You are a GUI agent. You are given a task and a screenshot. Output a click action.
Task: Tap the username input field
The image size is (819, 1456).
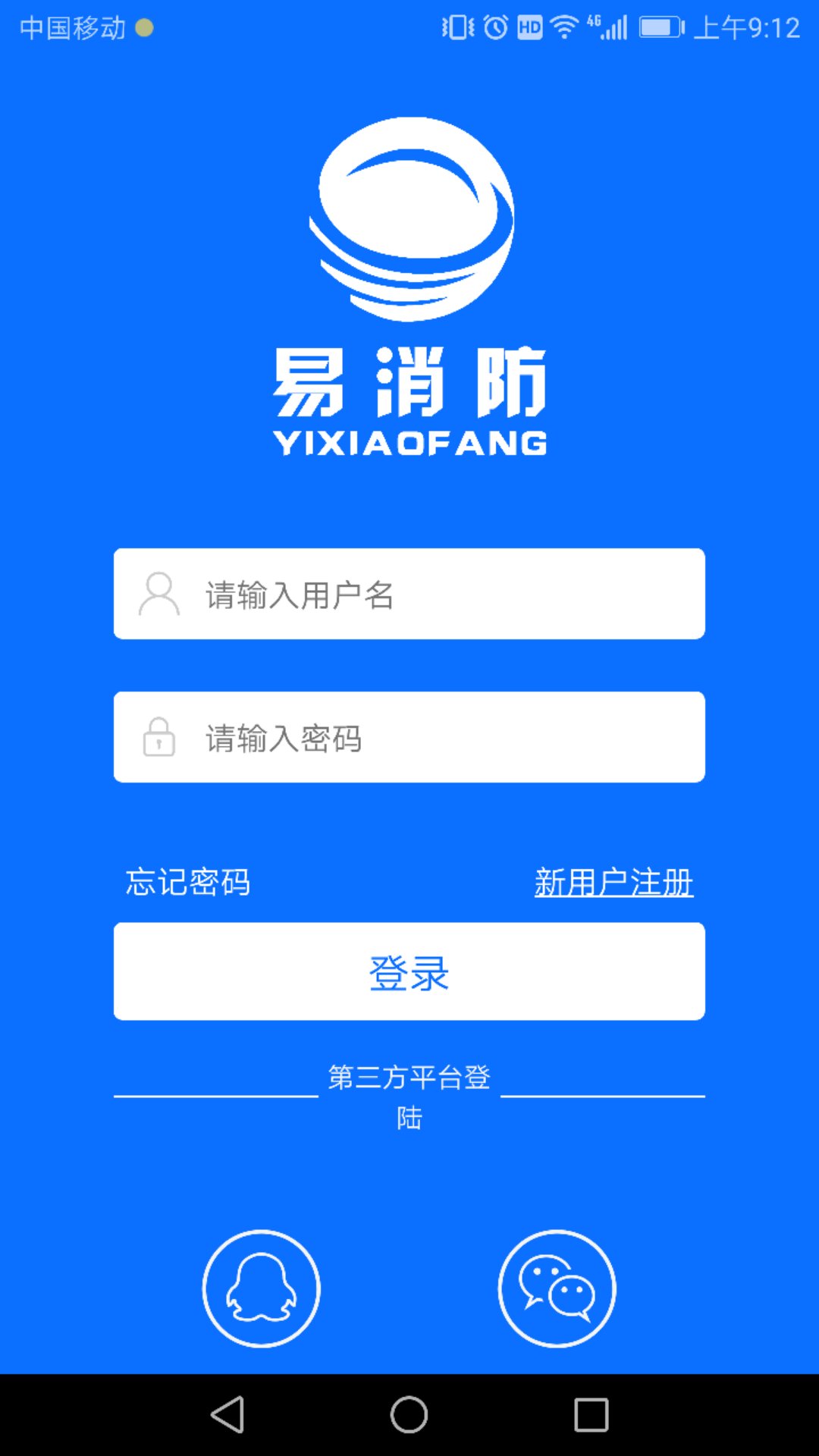pos(409,594)
